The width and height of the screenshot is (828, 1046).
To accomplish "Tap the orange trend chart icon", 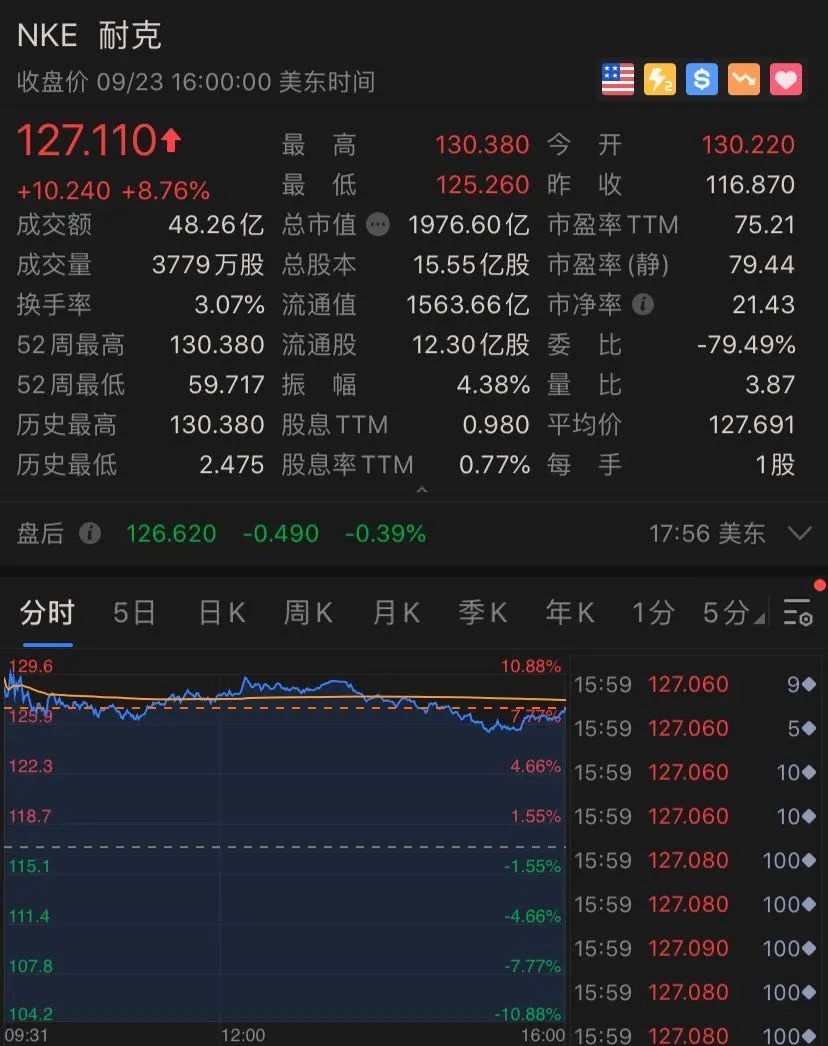I will [x=744, y=79].
